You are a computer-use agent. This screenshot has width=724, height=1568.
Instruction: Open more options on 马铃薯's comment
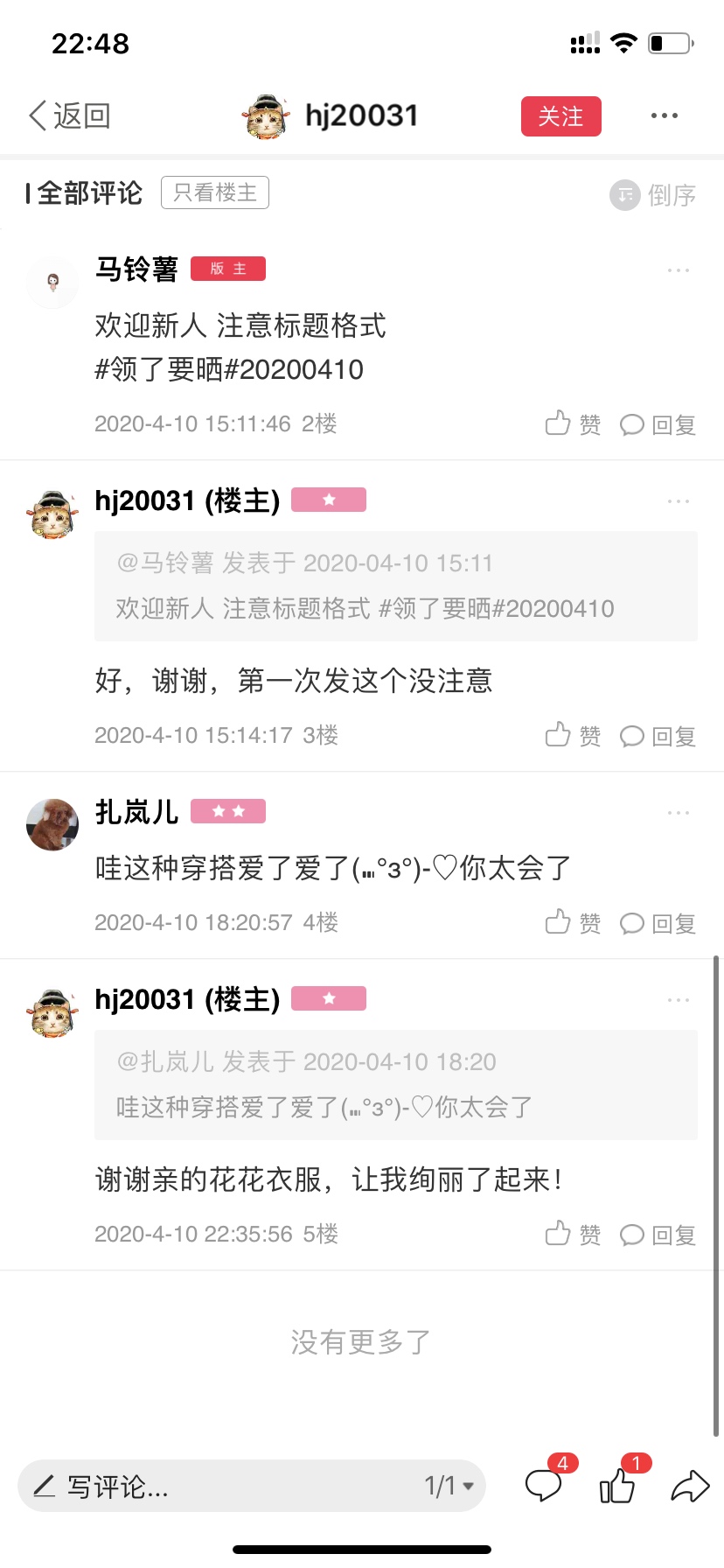click(679, 270)
